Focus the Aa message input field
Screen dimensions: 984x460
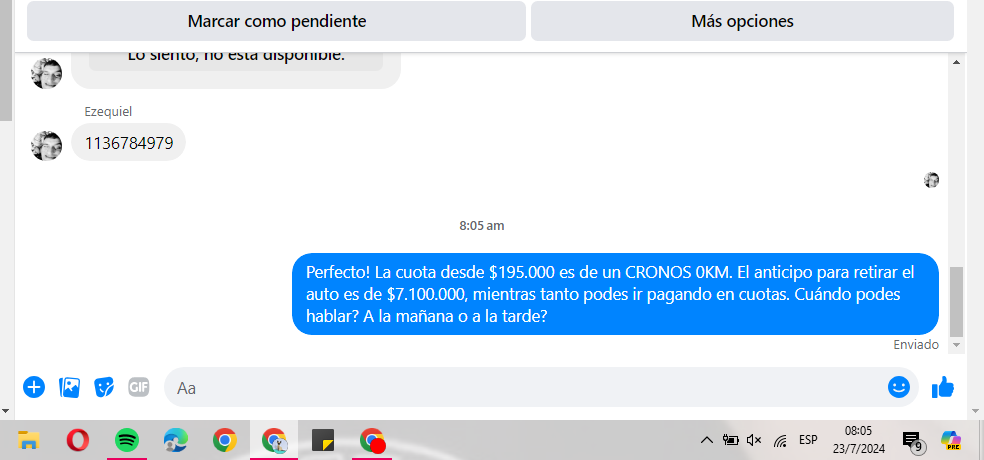(x=520, y=388)
